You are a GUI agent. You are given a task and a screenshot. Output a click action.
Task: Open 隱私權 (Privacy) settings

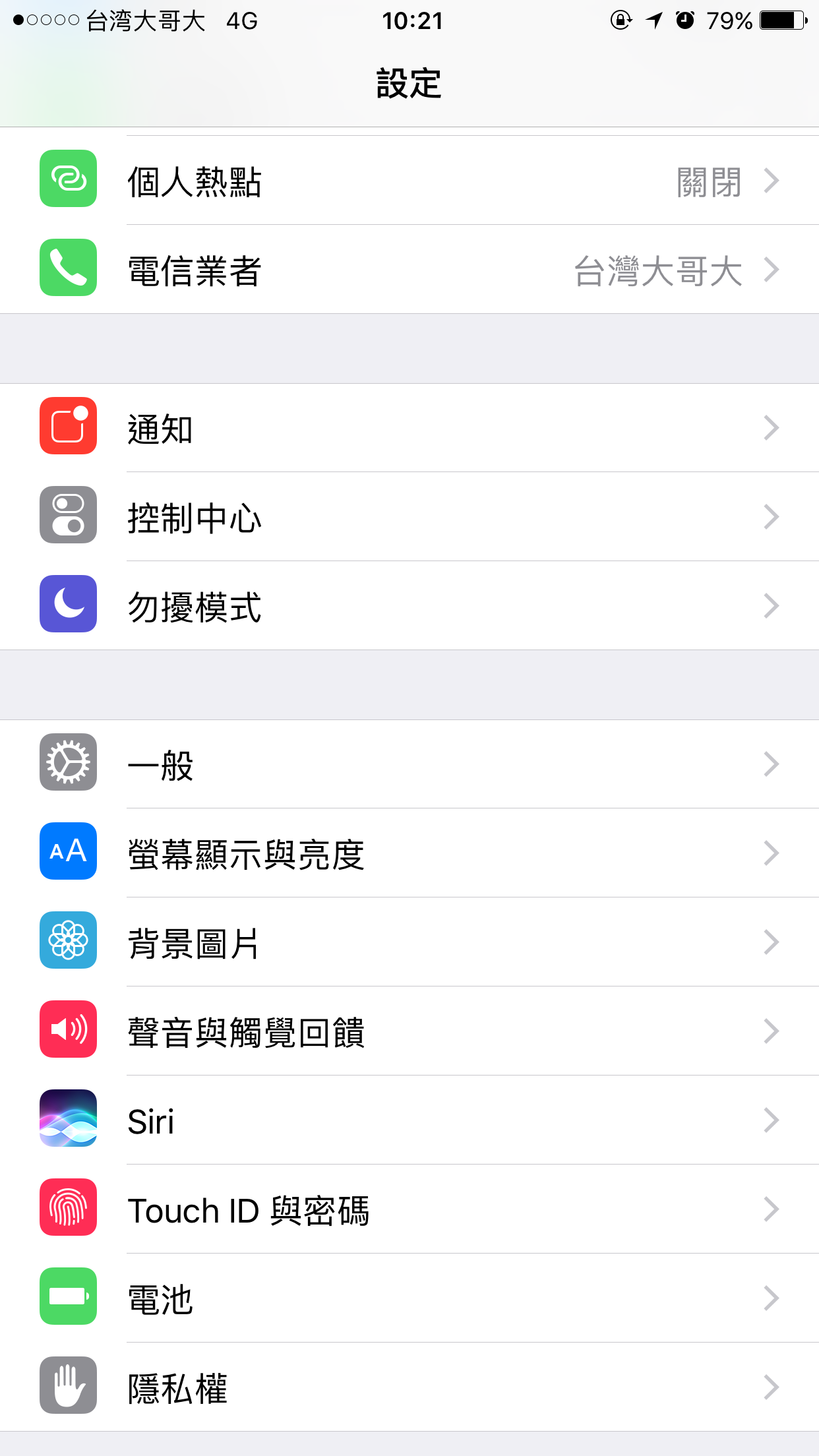[409, 1387]
